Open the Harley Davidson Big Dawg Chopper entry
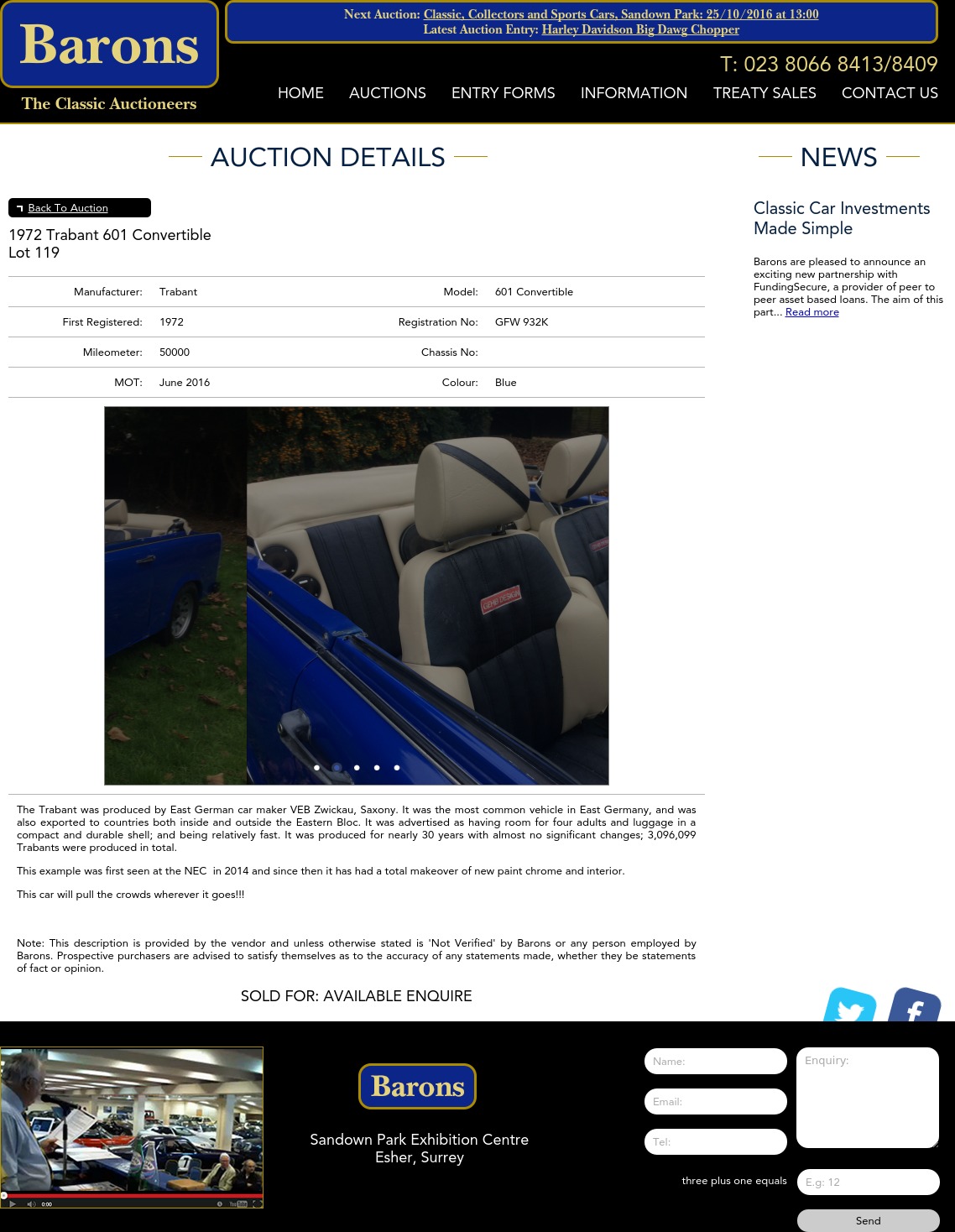The width and height of the screenshot is (955, 1232). coord(640,29)
